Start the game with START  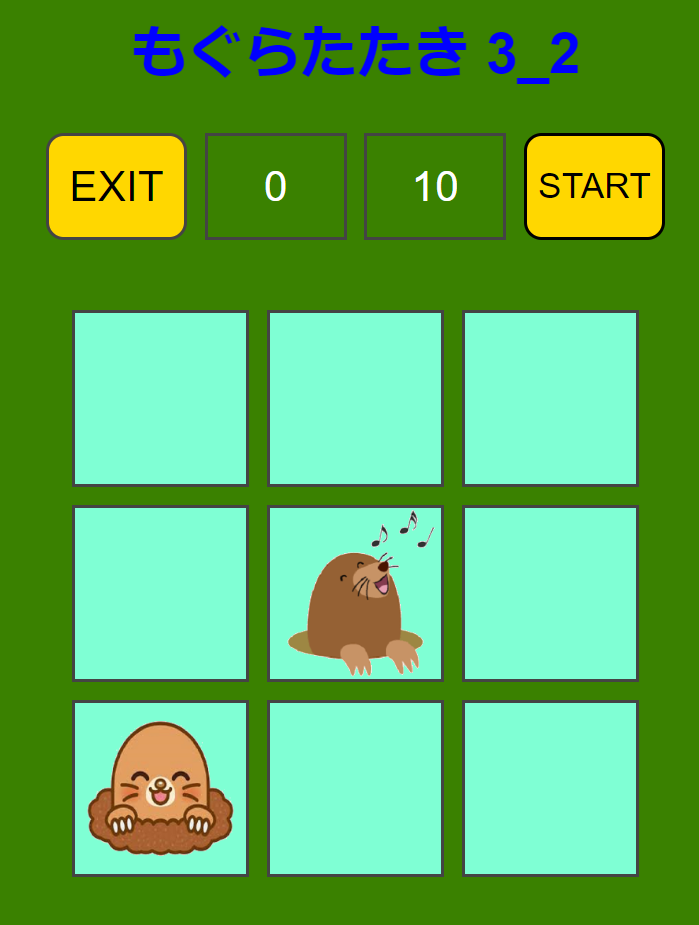click(594, 187)
